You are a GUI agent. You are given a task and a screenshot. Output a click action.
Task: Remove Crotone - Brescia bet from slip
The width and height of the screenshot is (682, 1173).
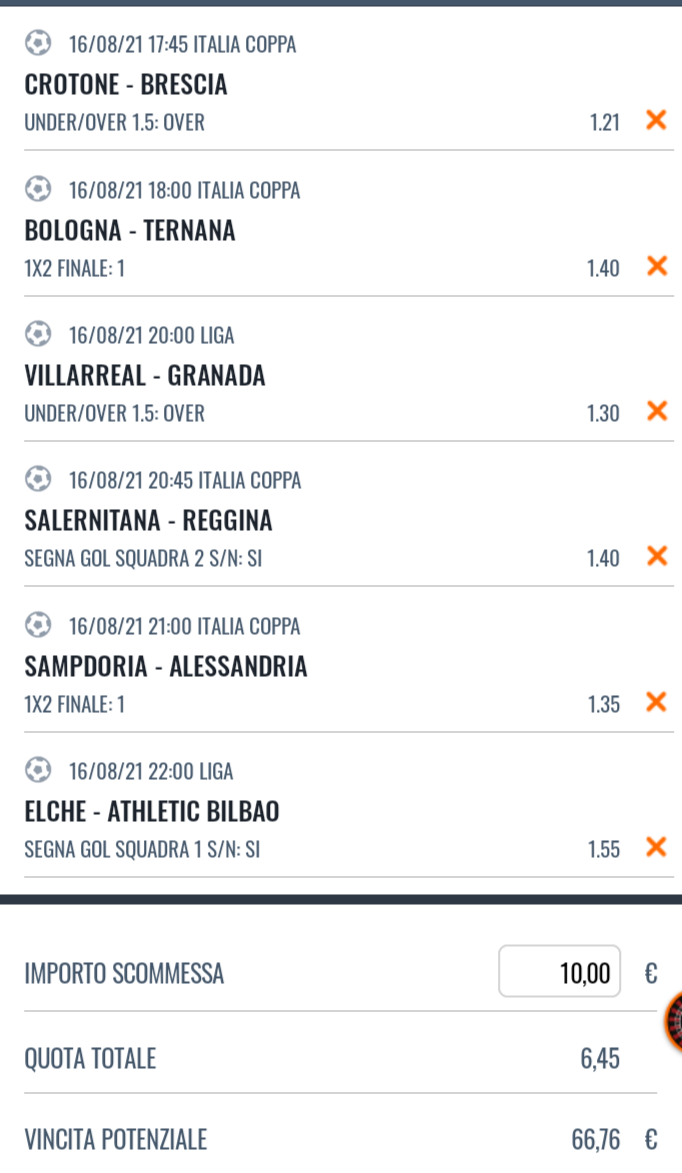(656, 121)
